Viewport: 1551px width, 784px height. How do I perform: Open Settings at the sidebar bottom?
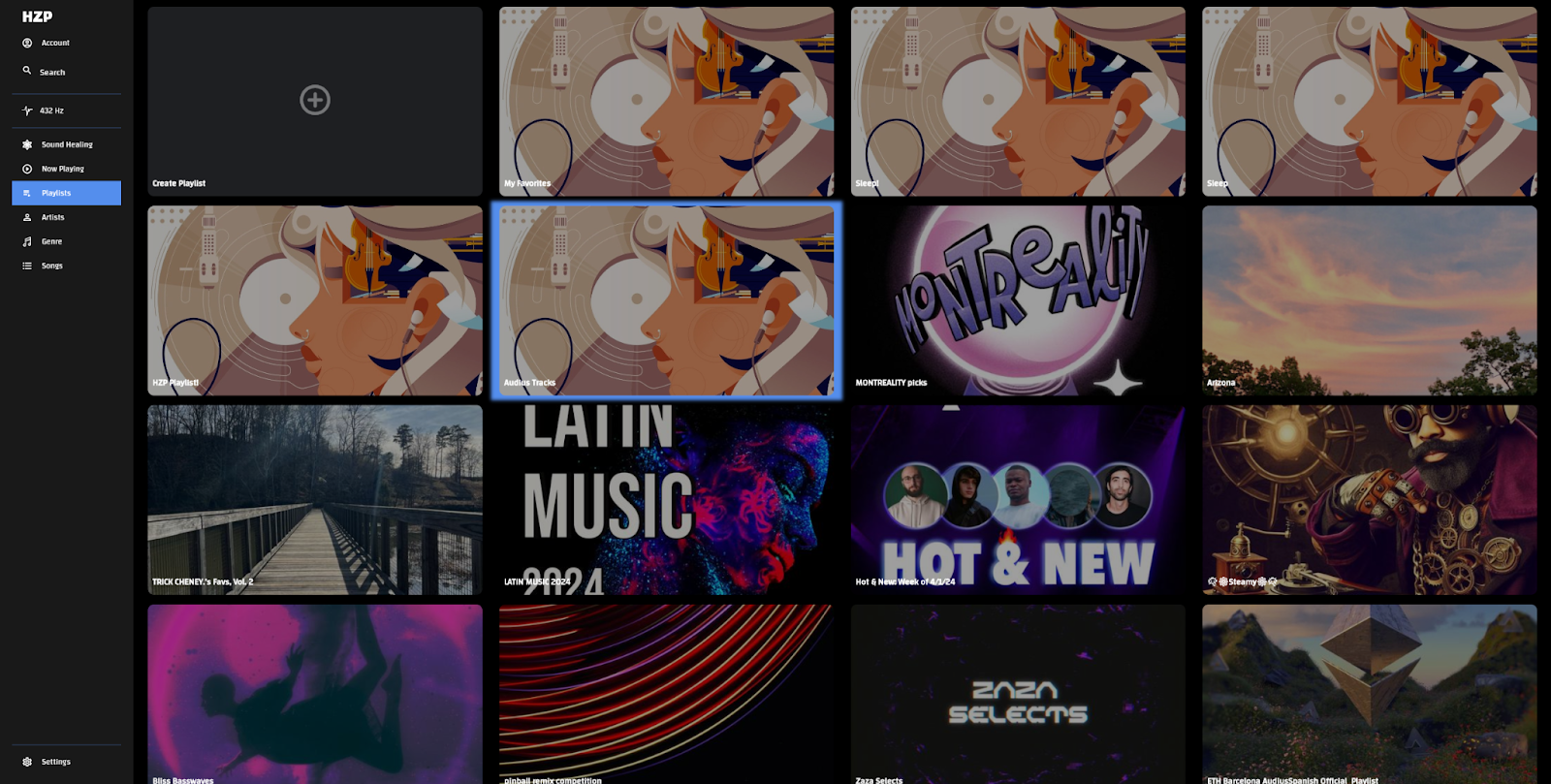[55, 762]
